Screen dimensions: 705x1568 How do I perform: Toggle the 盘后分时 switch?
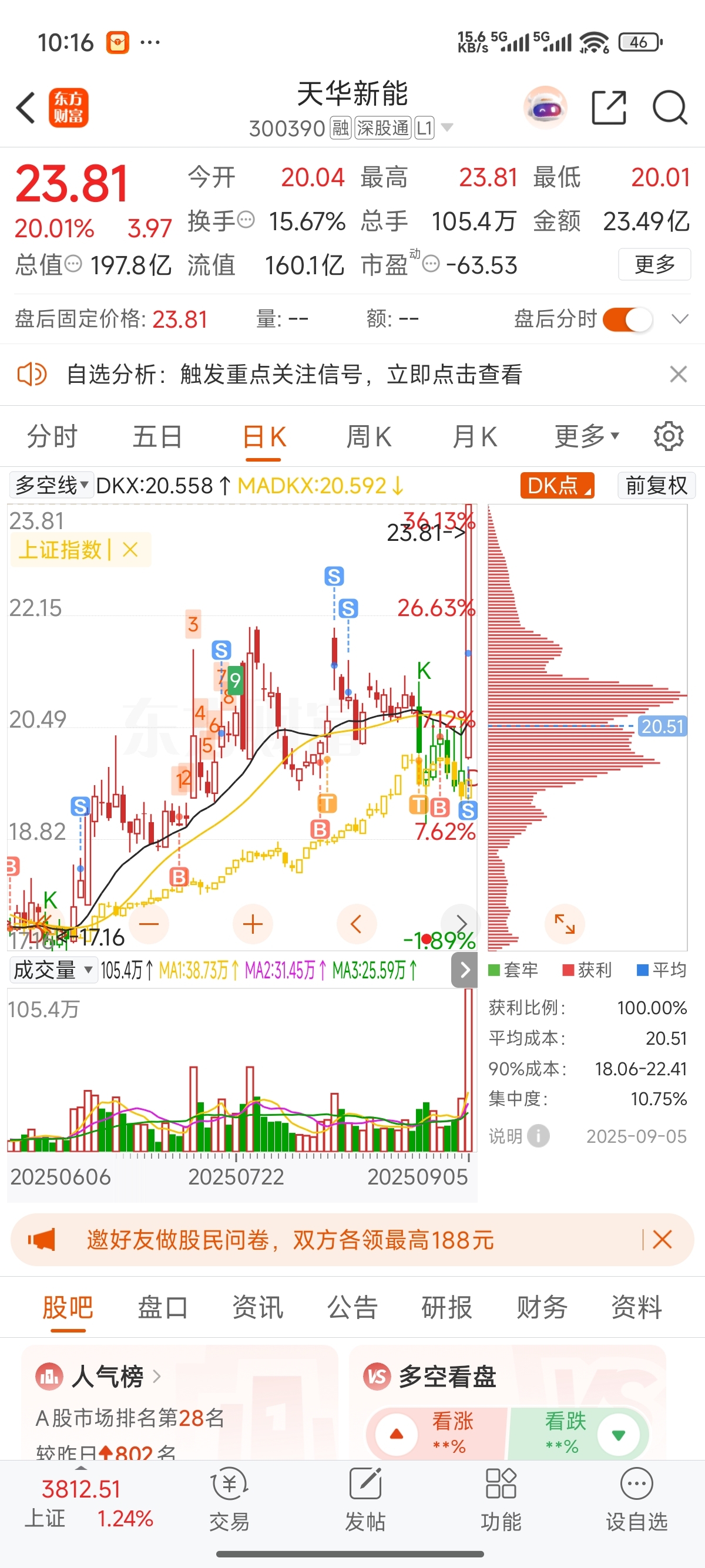click(627, 319)
